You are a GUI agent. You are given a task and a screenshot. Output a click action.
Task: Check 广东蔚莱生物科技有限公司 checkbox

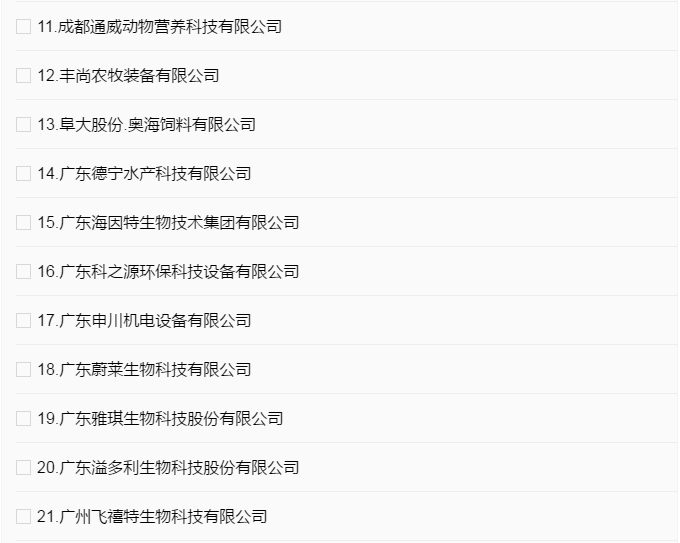[23, 370]
